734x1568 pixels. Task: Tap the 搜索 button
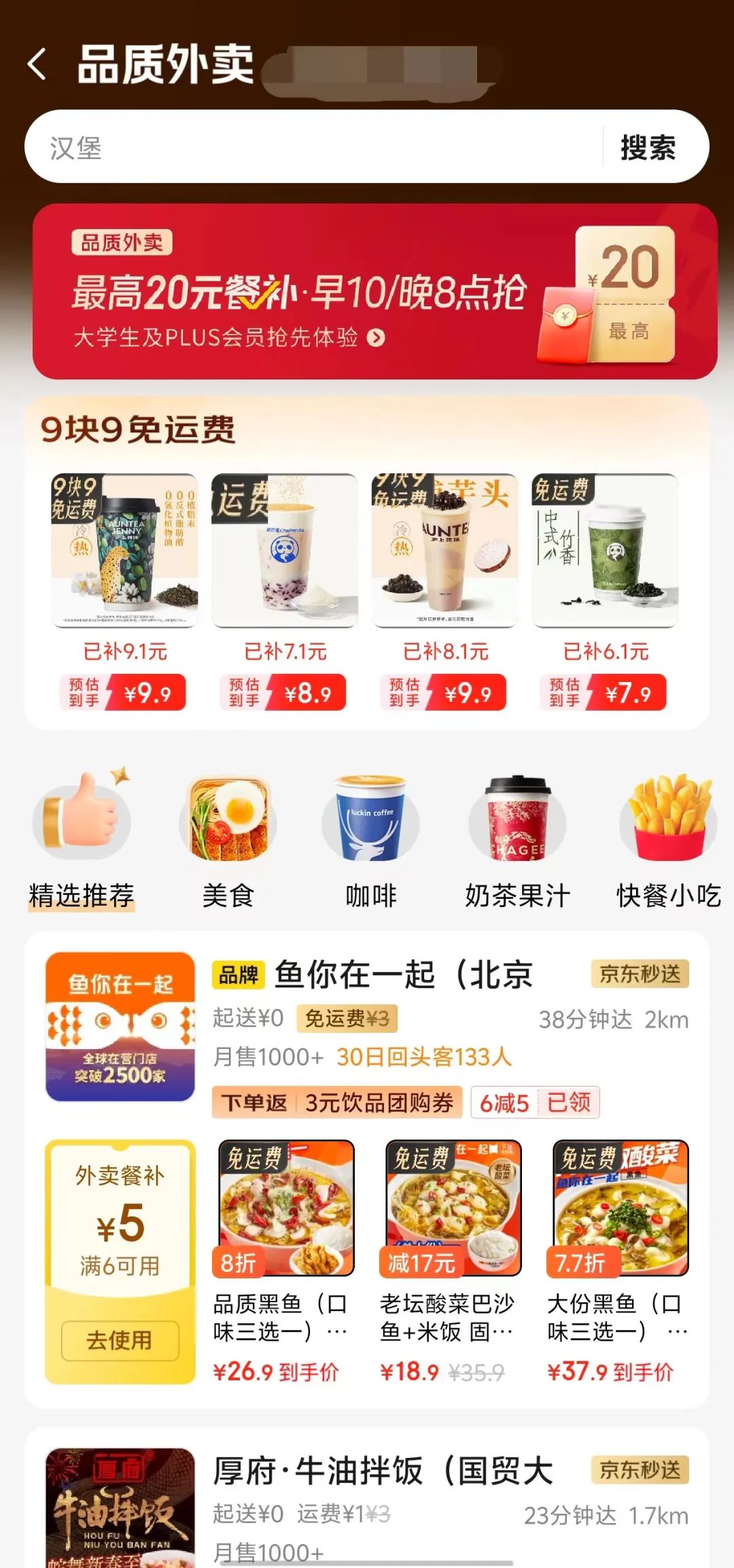(x=648, y=148)
